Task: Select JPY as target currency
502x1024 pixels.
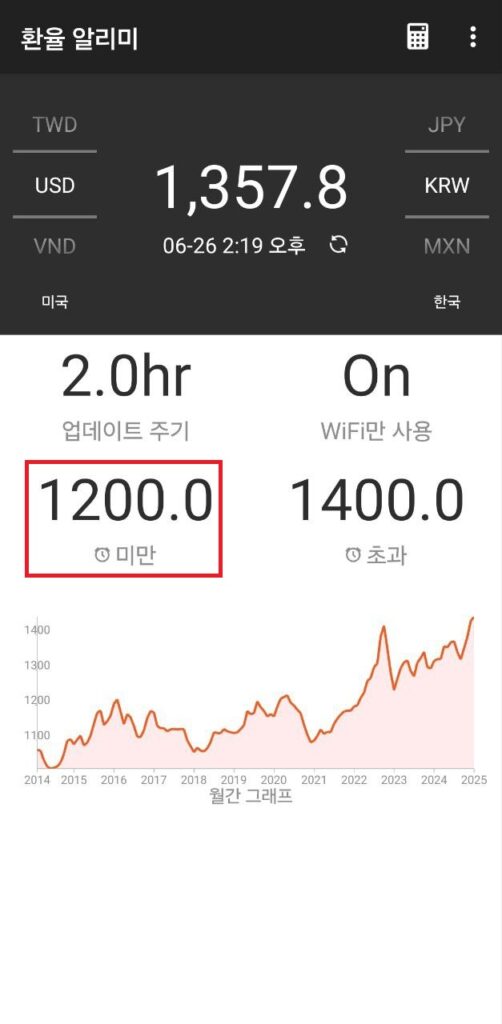Action: (447, 124)
